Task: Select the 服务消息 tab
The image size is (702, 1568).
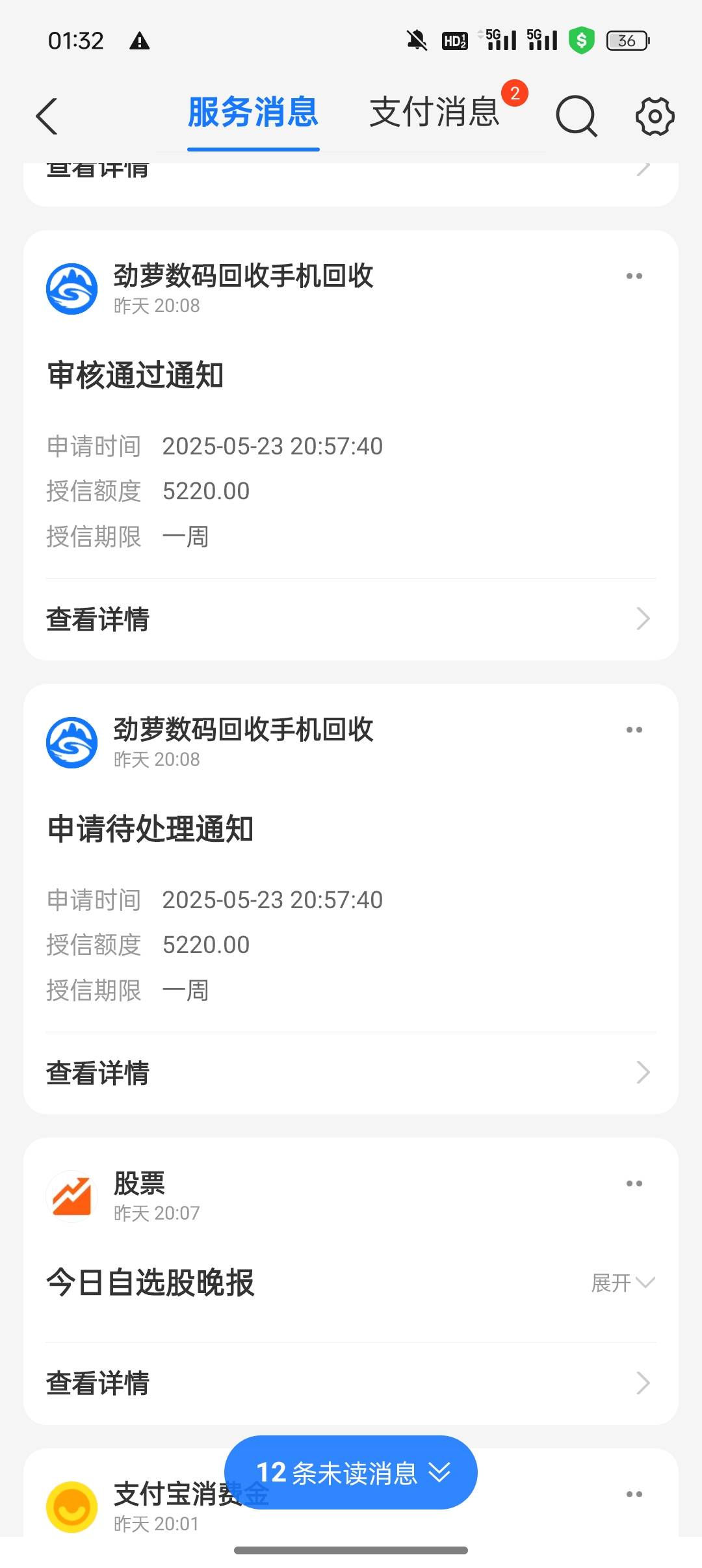Action: (x=253, y=112)
